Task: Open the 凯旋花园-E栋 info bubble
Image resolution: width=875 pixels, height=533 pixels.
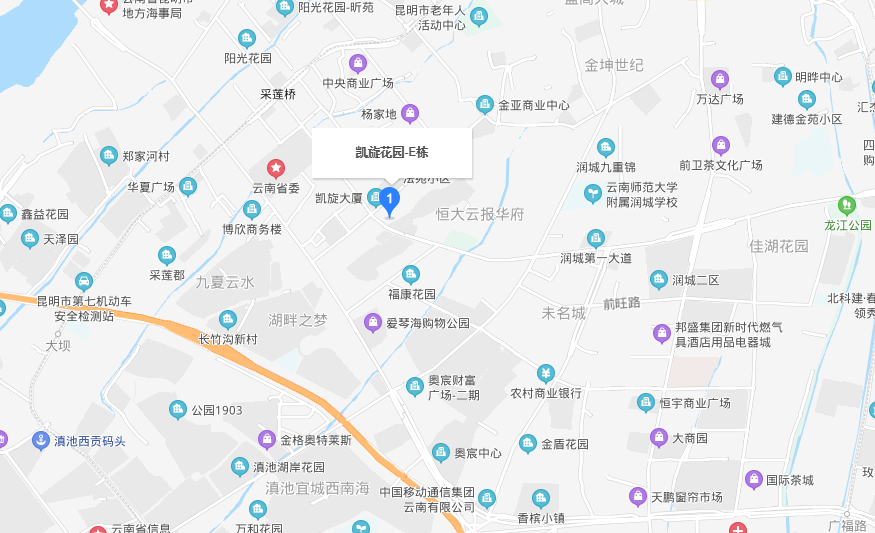Action: (392, 153)
